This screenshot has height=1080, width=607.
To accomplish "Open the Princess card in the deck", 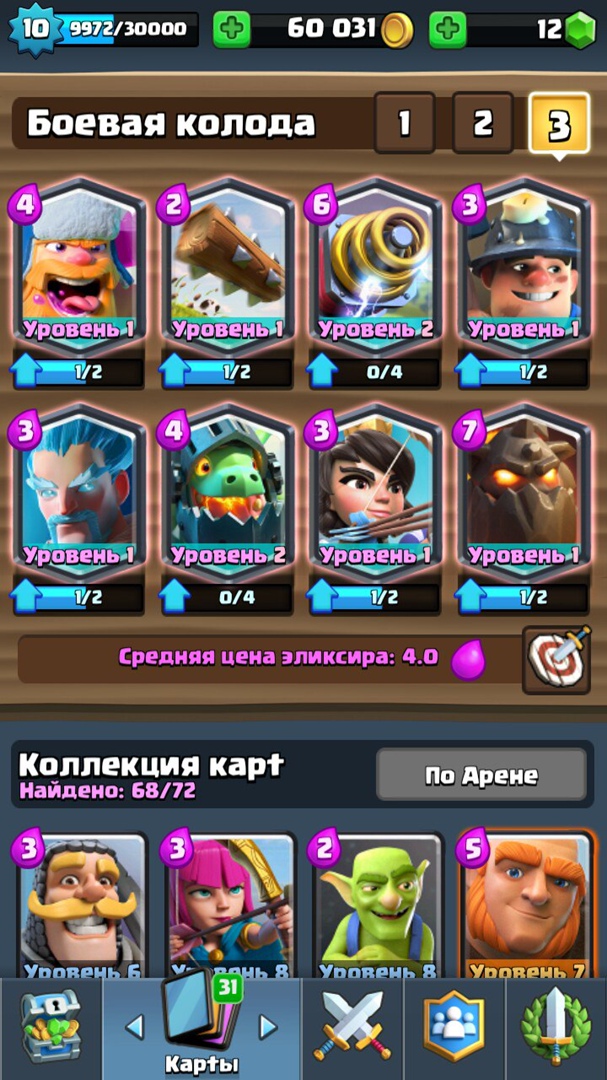I will [375, 490].
